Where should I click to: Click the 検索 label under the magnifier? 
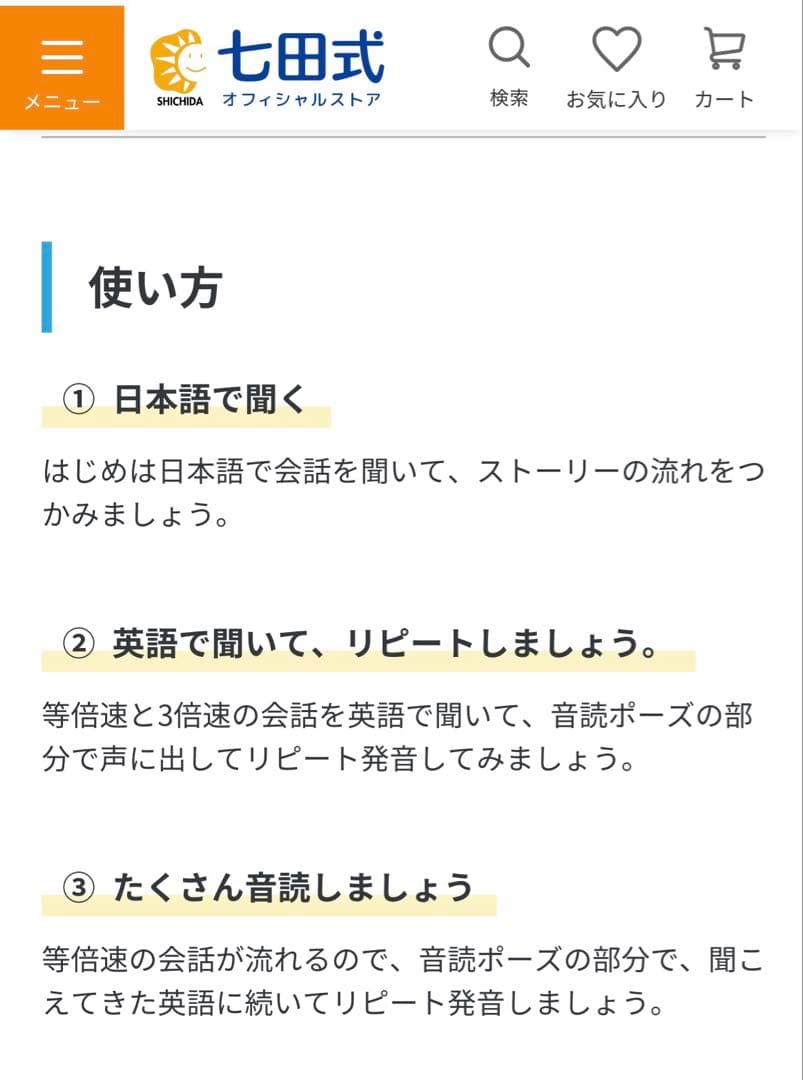pyautogui.click(x=511, y=99)
